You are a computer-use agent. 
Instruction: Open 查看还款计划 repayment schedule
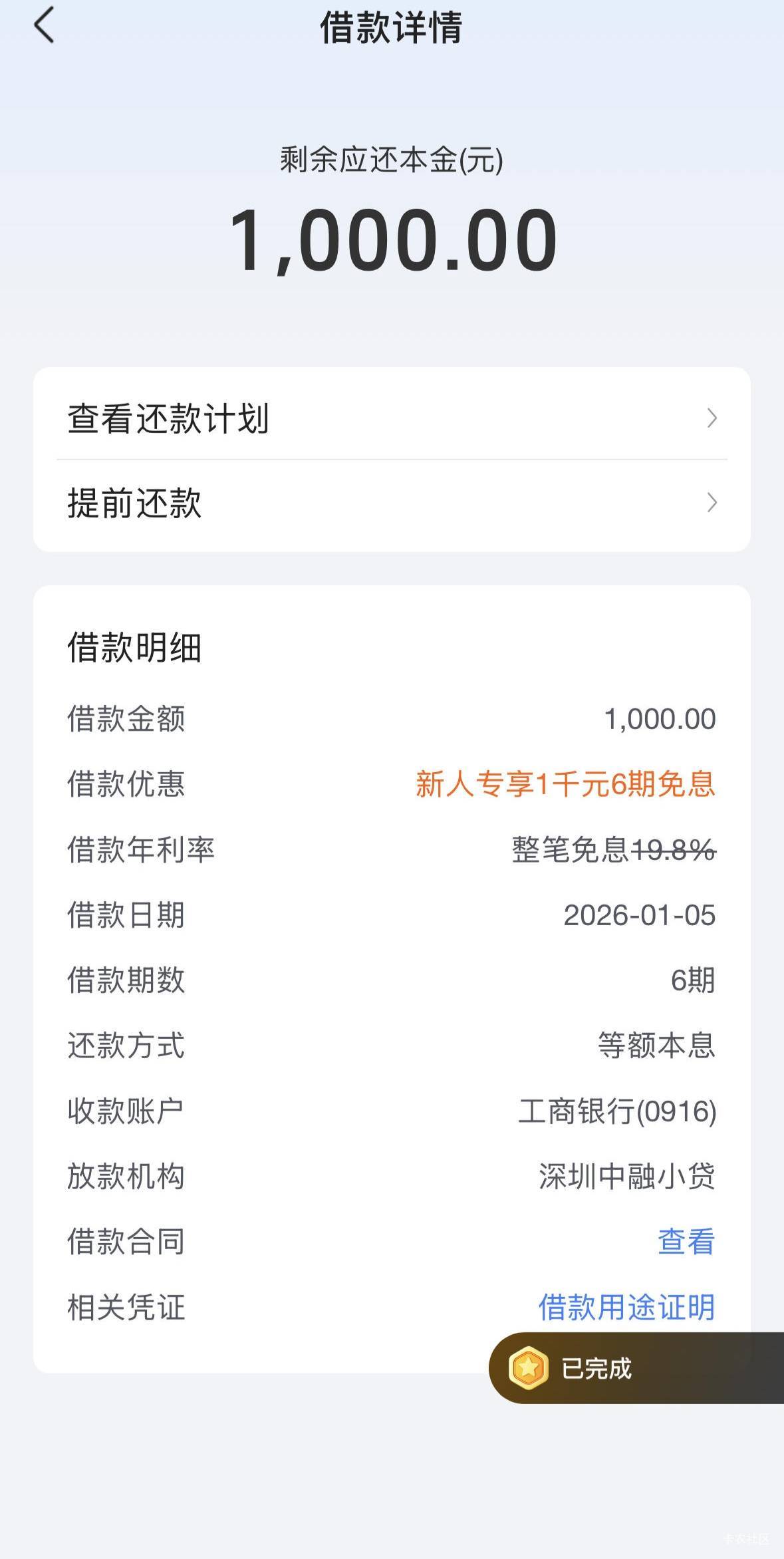click(x=392, y=418)
